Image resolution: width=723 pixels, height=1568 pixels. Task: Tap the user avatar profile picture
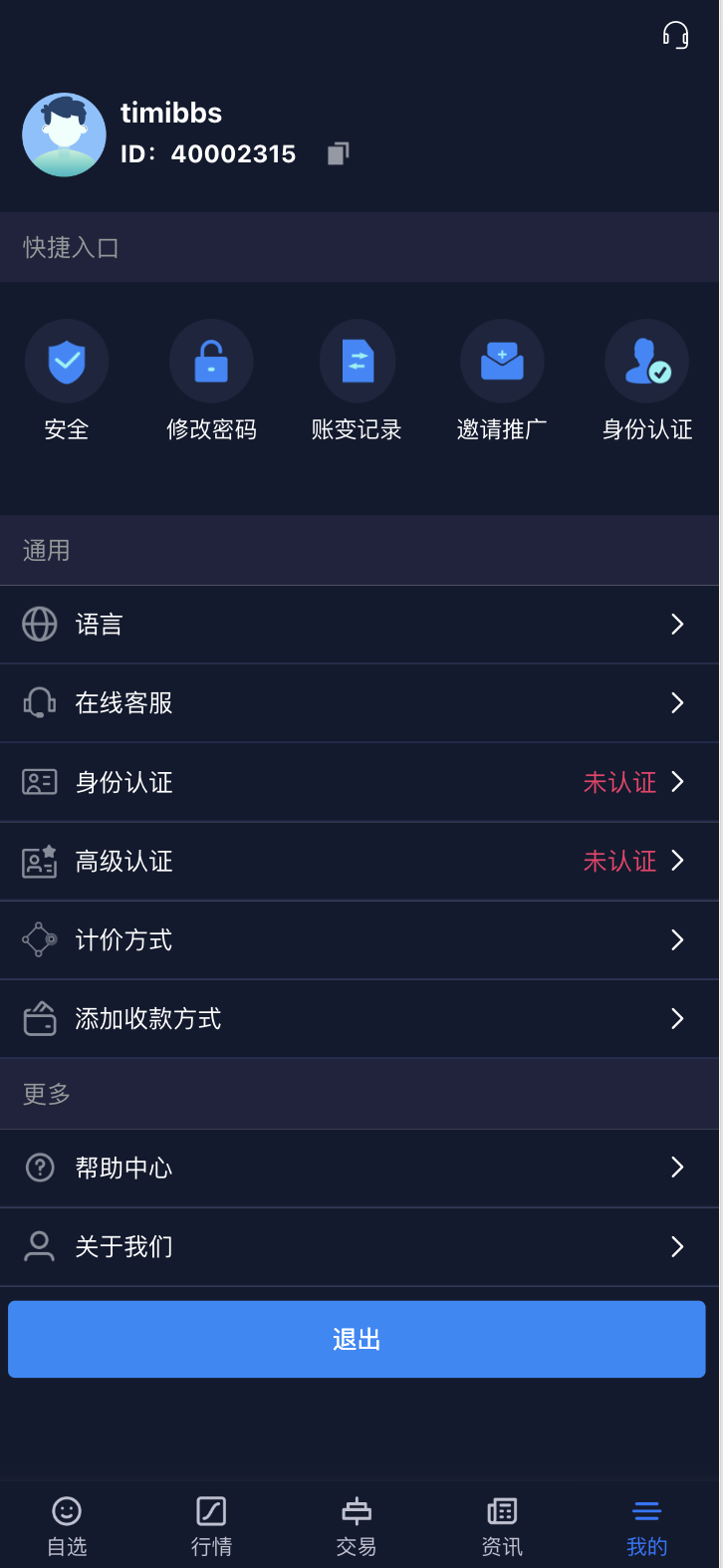coord(64,134)
